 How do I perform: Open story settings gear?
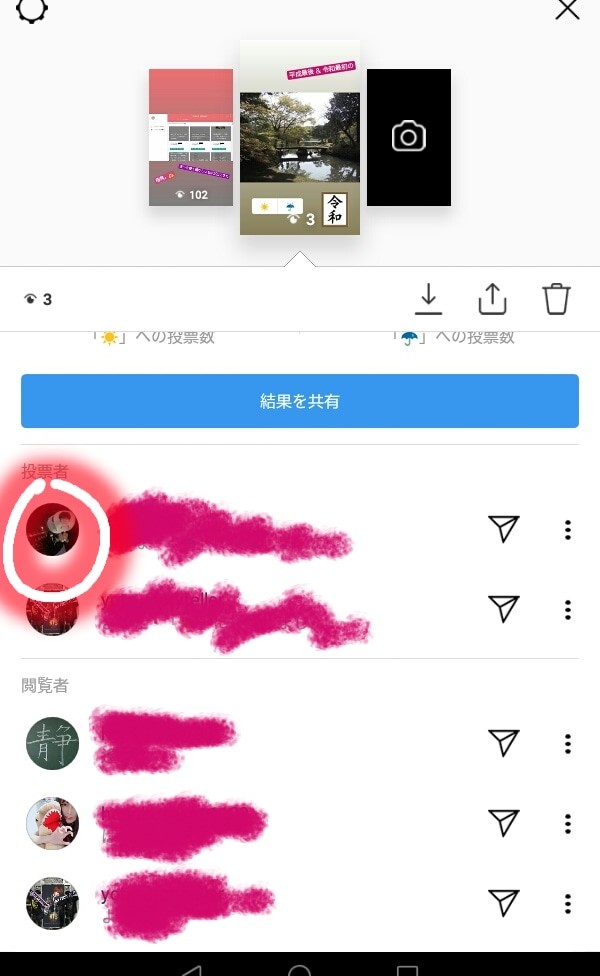tap(32, 10)
